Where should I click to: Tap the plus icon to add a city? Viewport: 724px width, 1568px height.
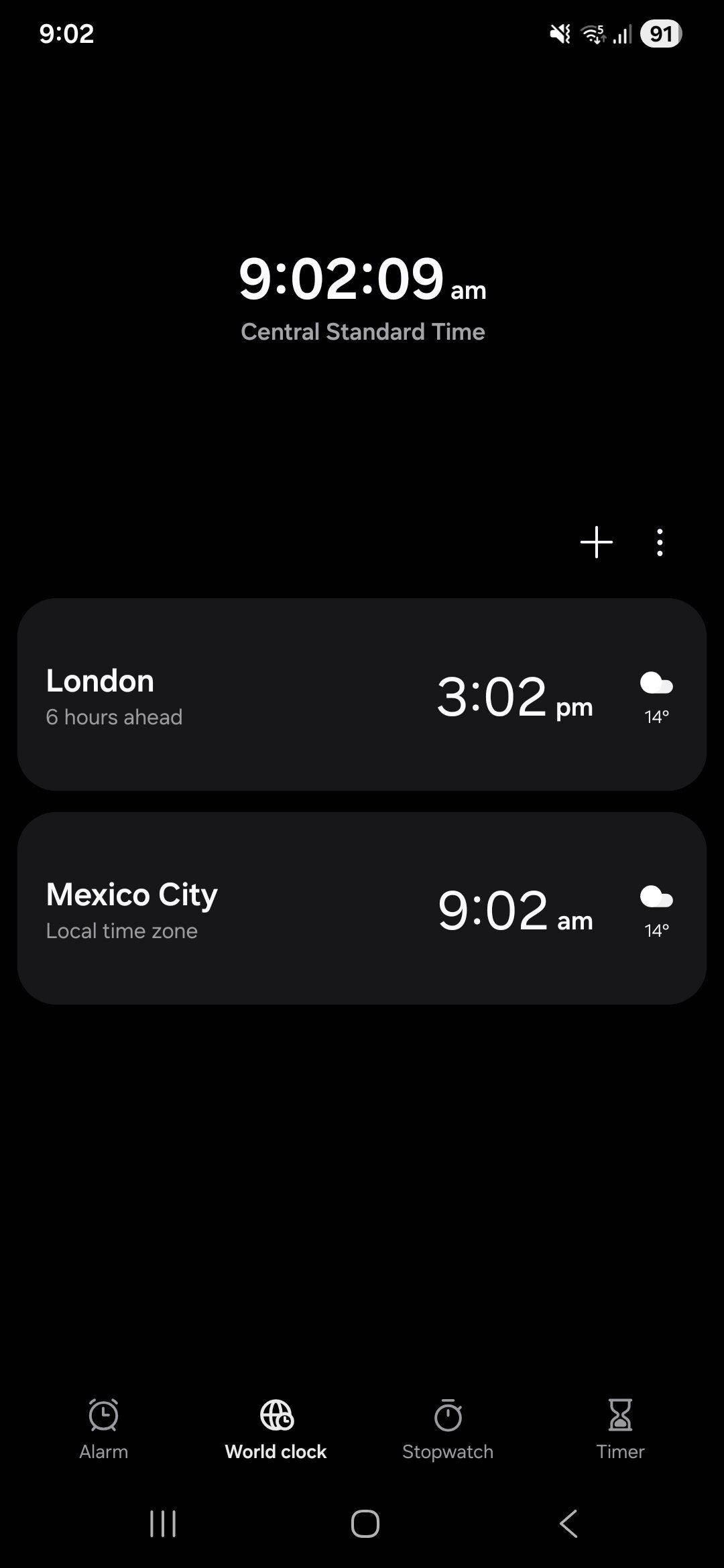596,541
